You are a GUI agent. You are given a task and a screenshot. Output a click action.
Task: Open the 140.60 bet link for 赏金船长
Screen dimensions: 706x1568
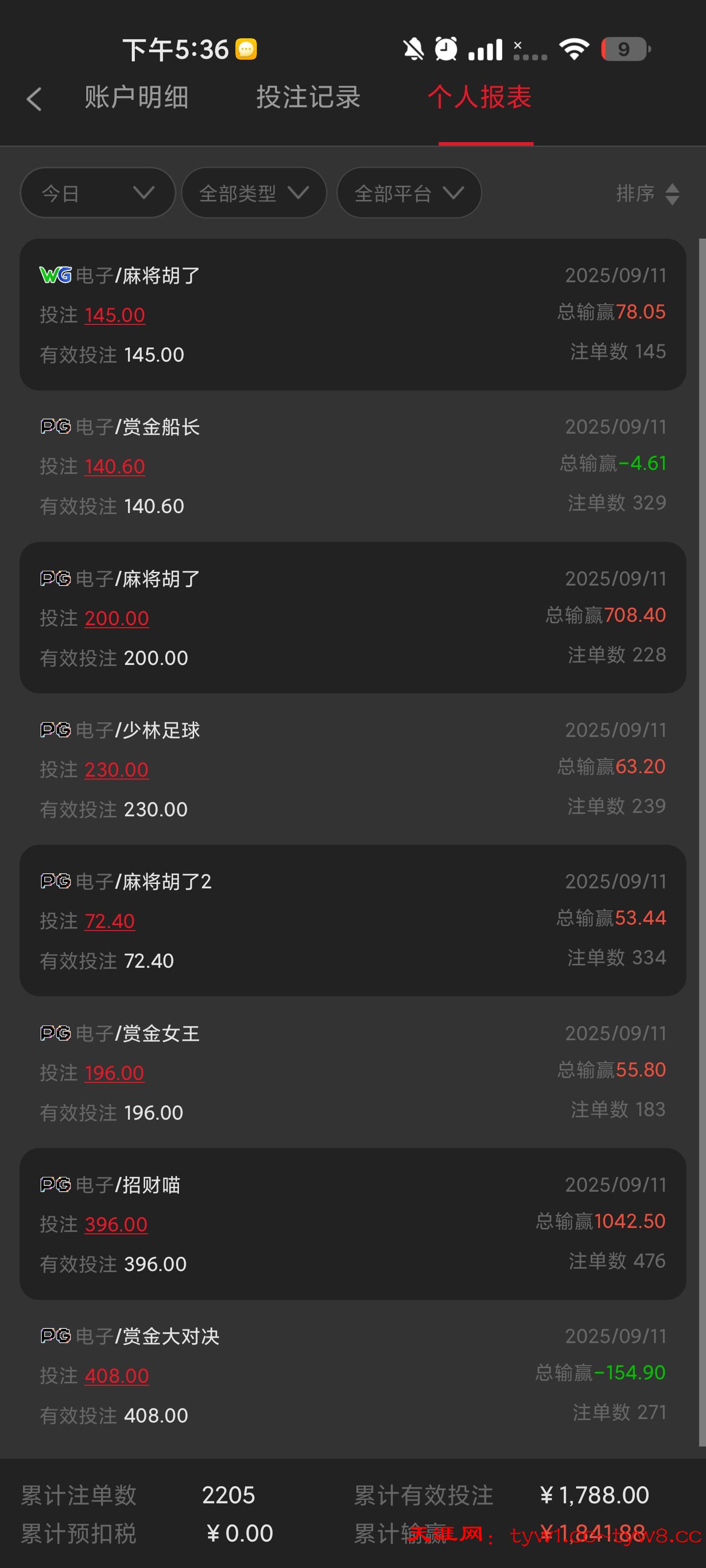point(115,467)
